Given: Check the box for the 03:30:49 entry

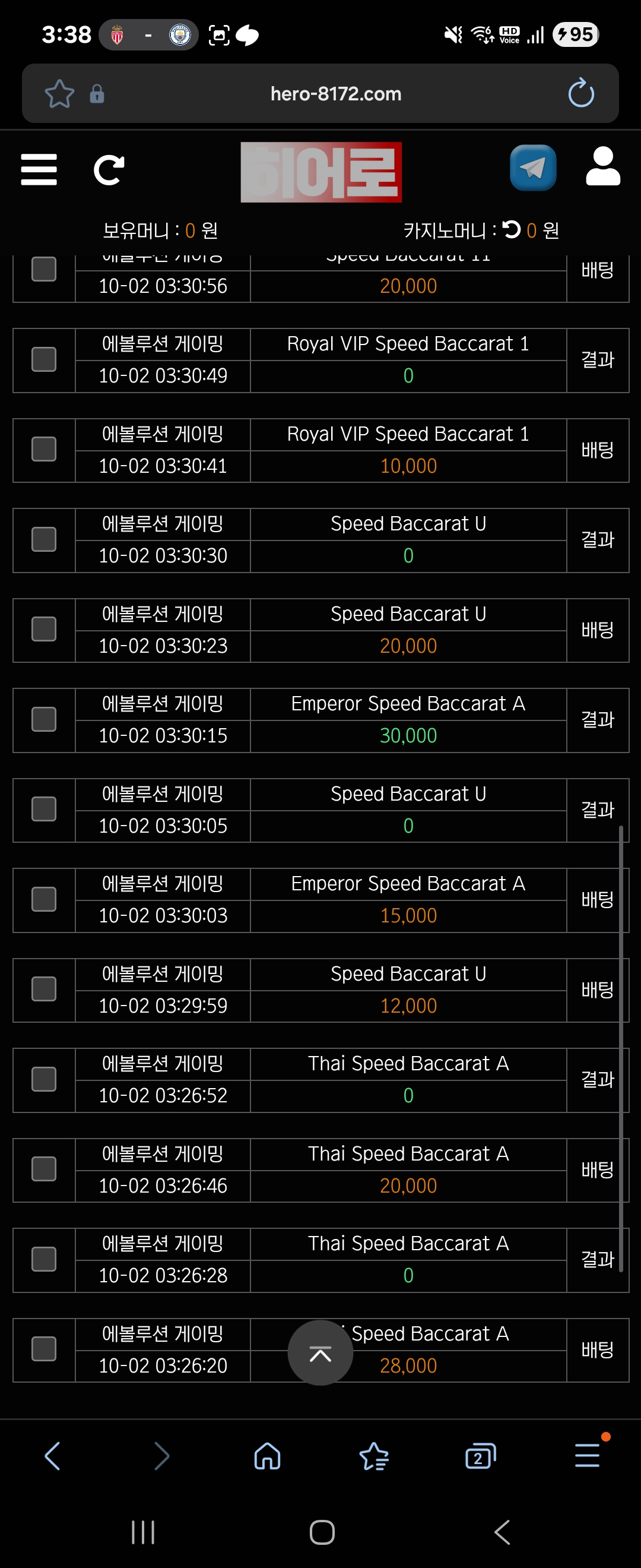Looking at the screenshot, I should (x=44, y=360).
